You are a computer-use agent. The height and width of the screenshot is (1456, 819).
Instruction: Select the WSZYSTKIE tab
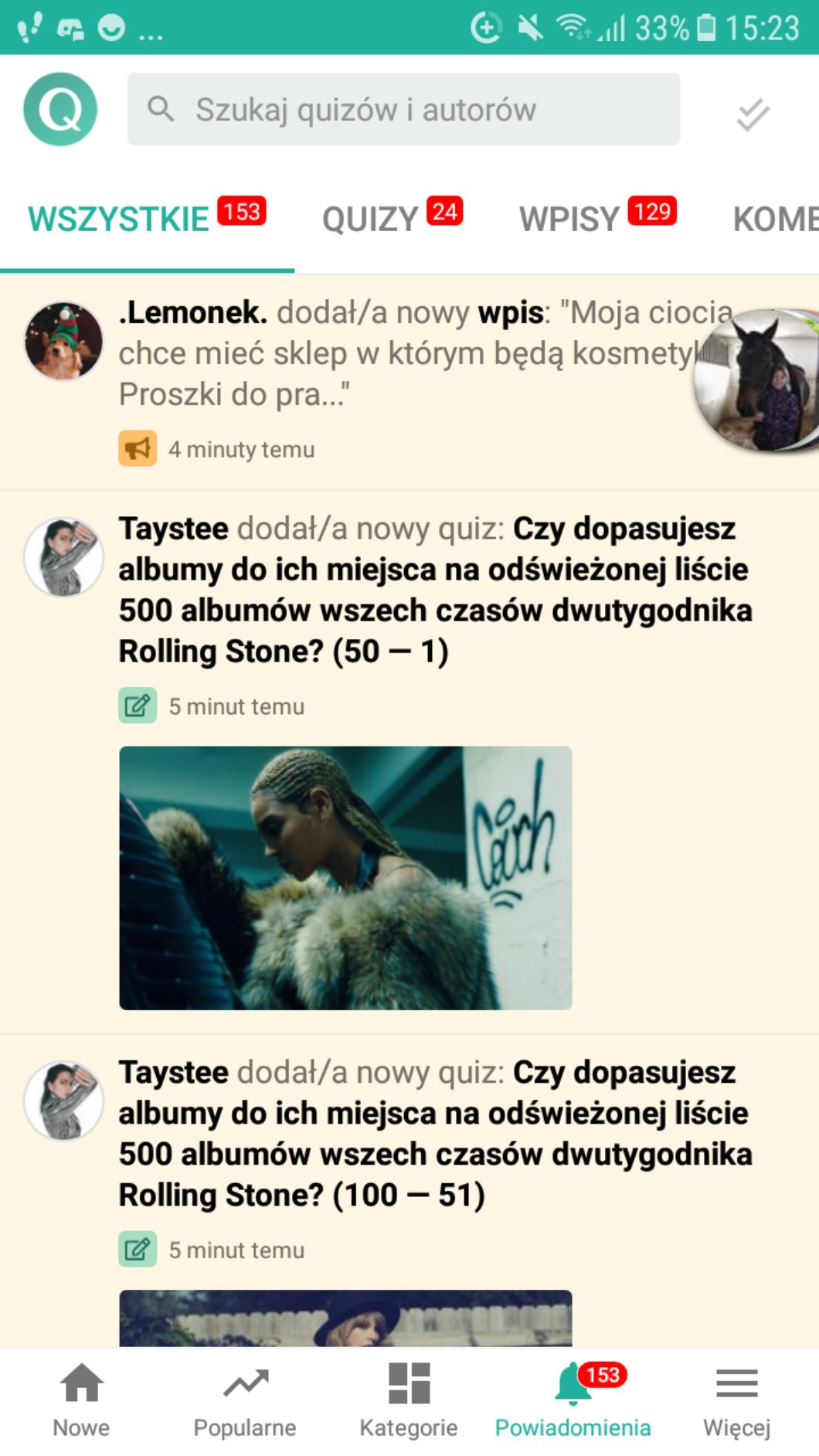(147, 219)
